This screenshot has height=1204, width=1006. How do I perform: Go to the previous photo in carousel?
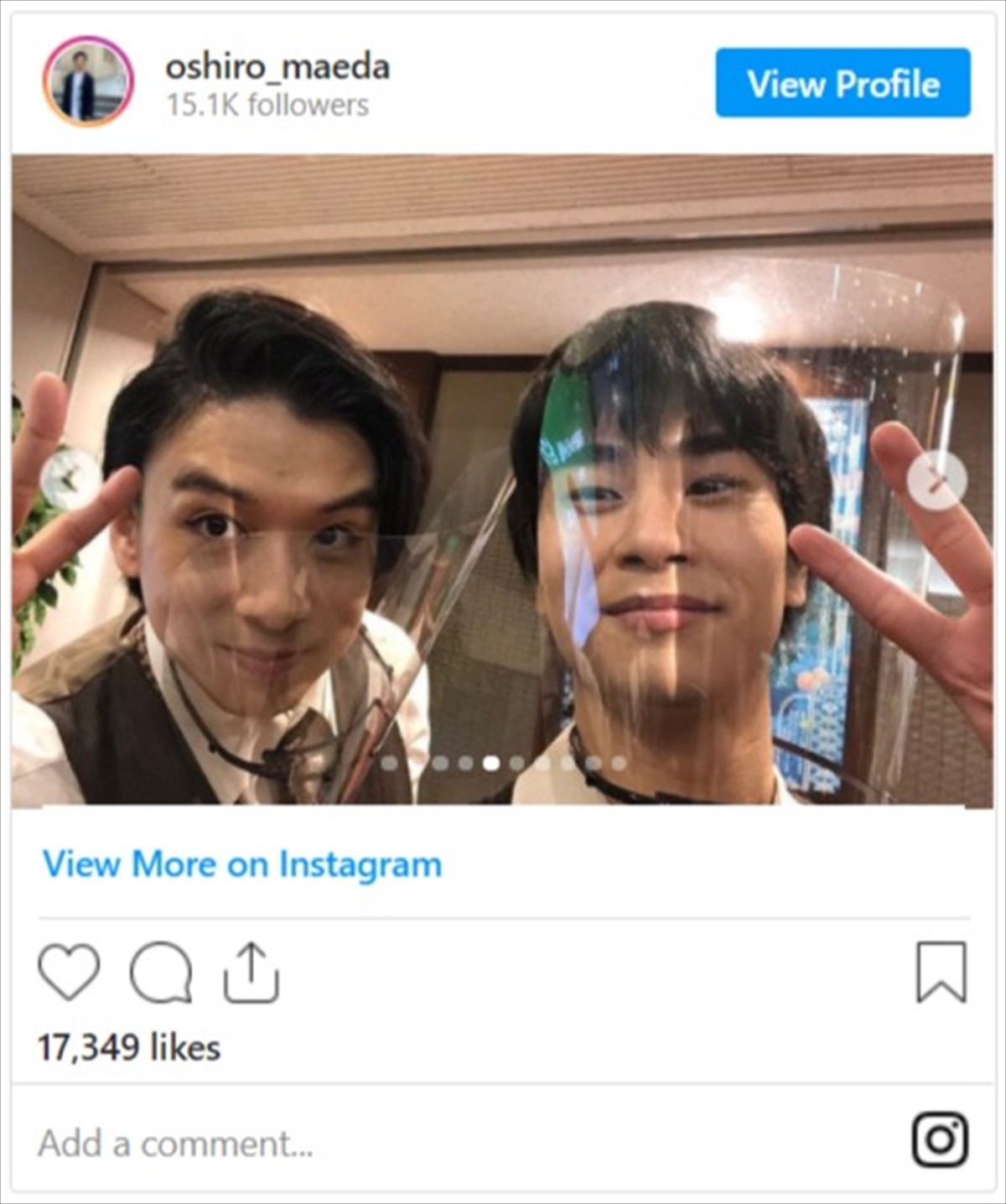pyautogui.click(x=70, y=479)
